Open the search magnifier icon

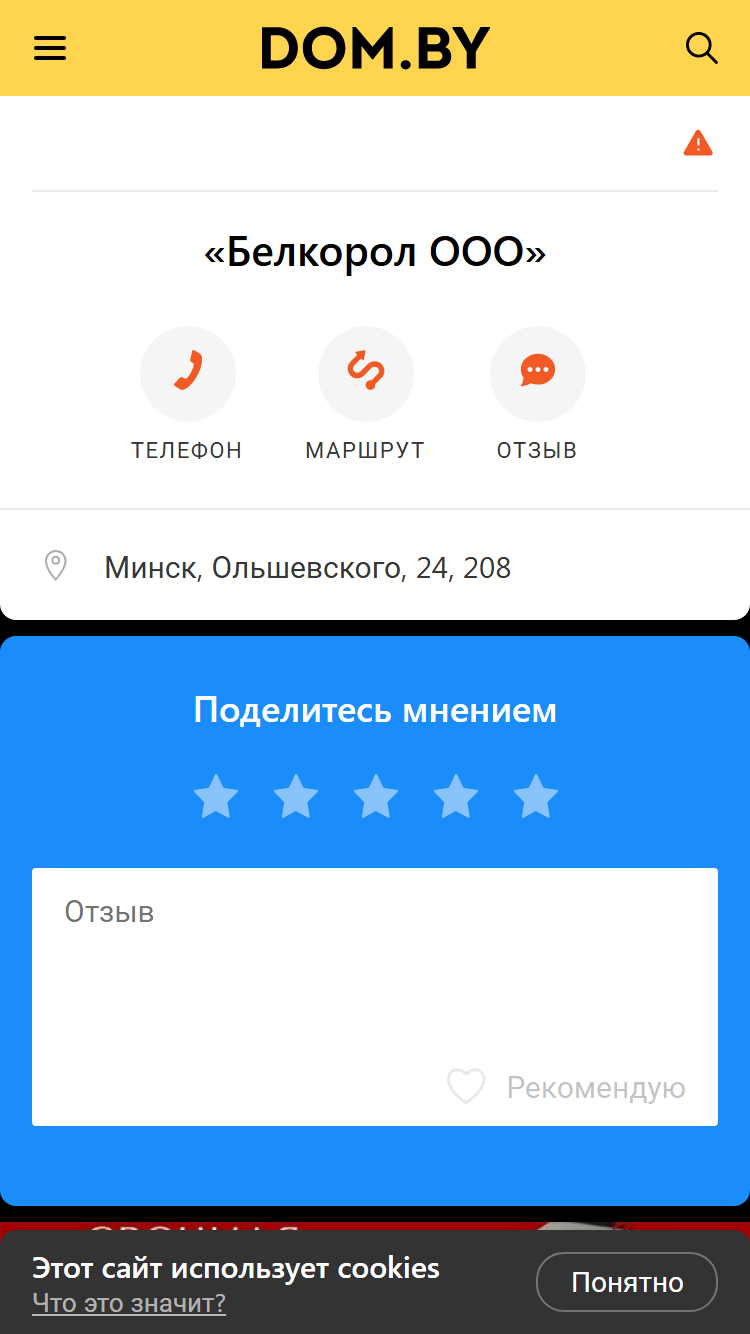click(x=701, y=48)
